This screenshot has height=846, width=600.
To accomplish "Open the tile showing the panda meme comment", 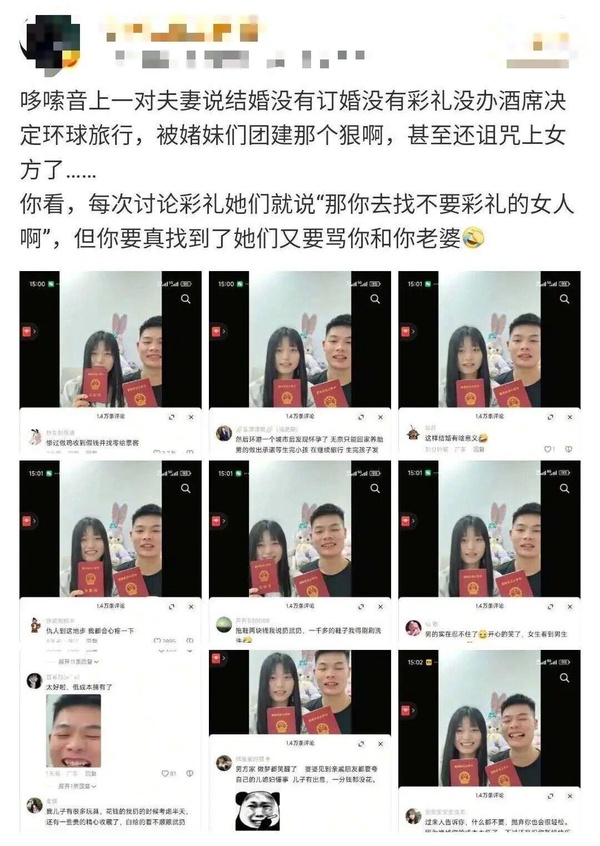I will click(x=299, y=741).
